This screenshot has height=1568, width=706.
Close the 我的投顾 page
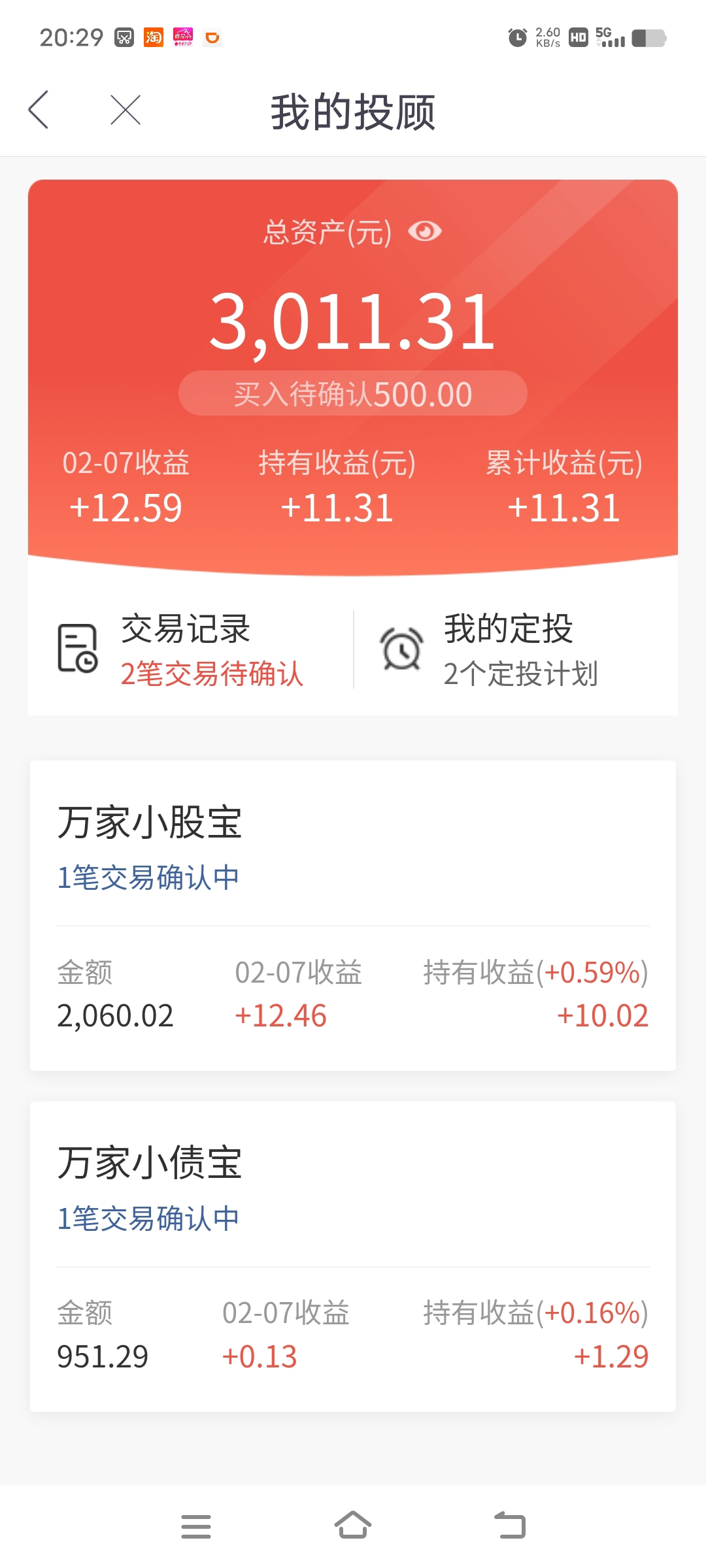(x=126, y=110)
